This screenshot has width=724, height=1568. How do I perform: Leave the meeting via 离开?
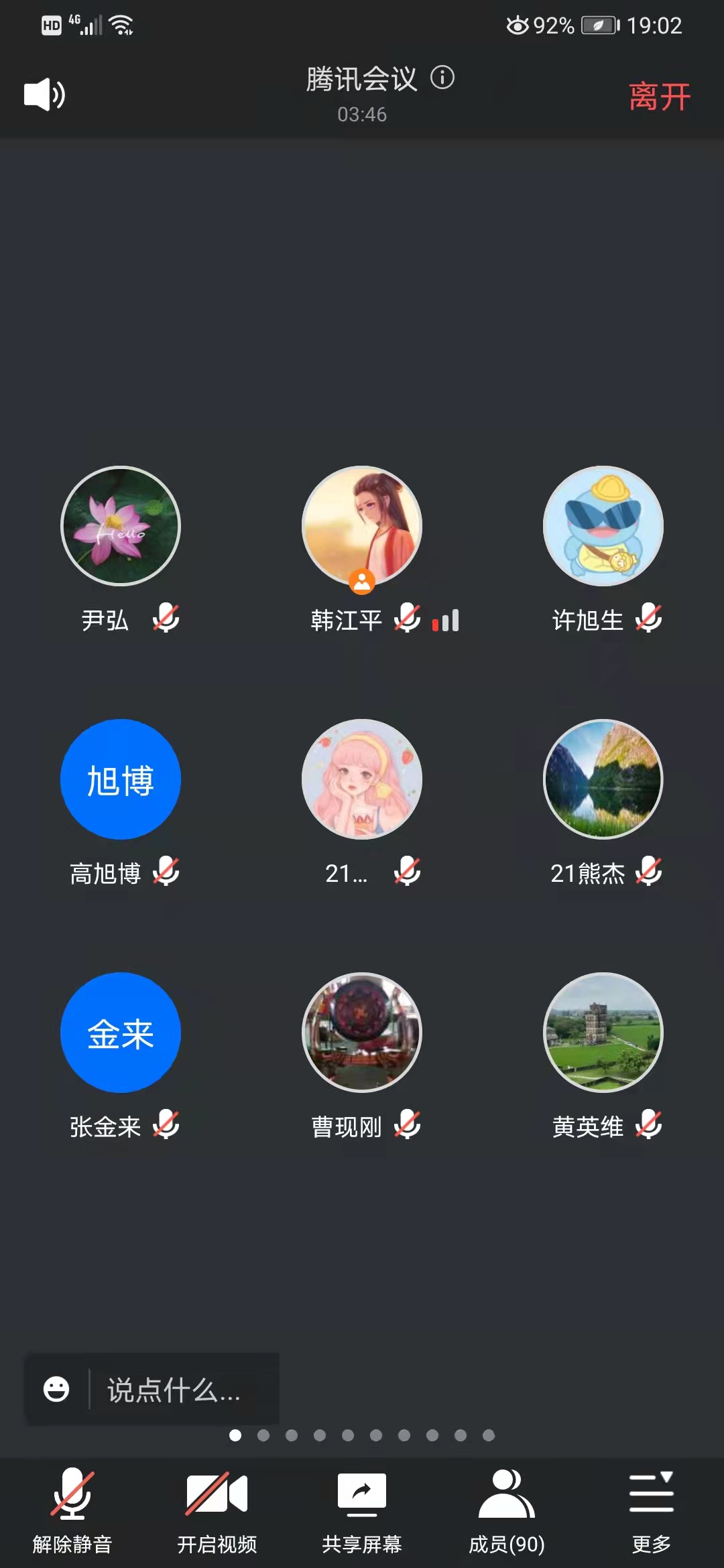659,96
